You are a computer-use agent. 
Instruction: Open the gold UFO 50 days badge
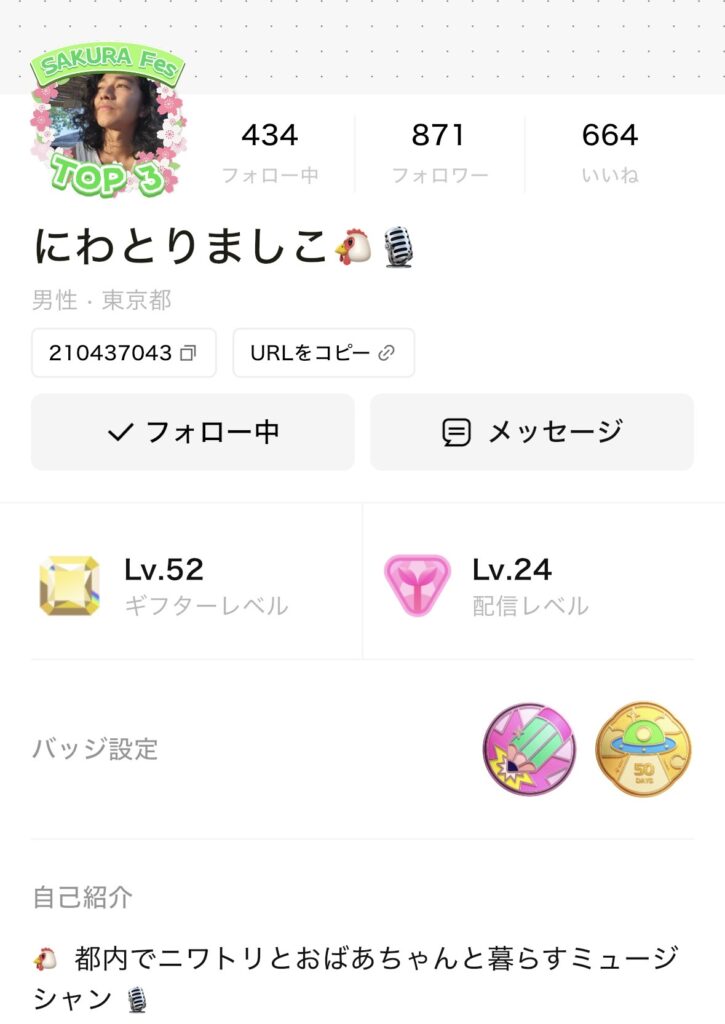643,748
